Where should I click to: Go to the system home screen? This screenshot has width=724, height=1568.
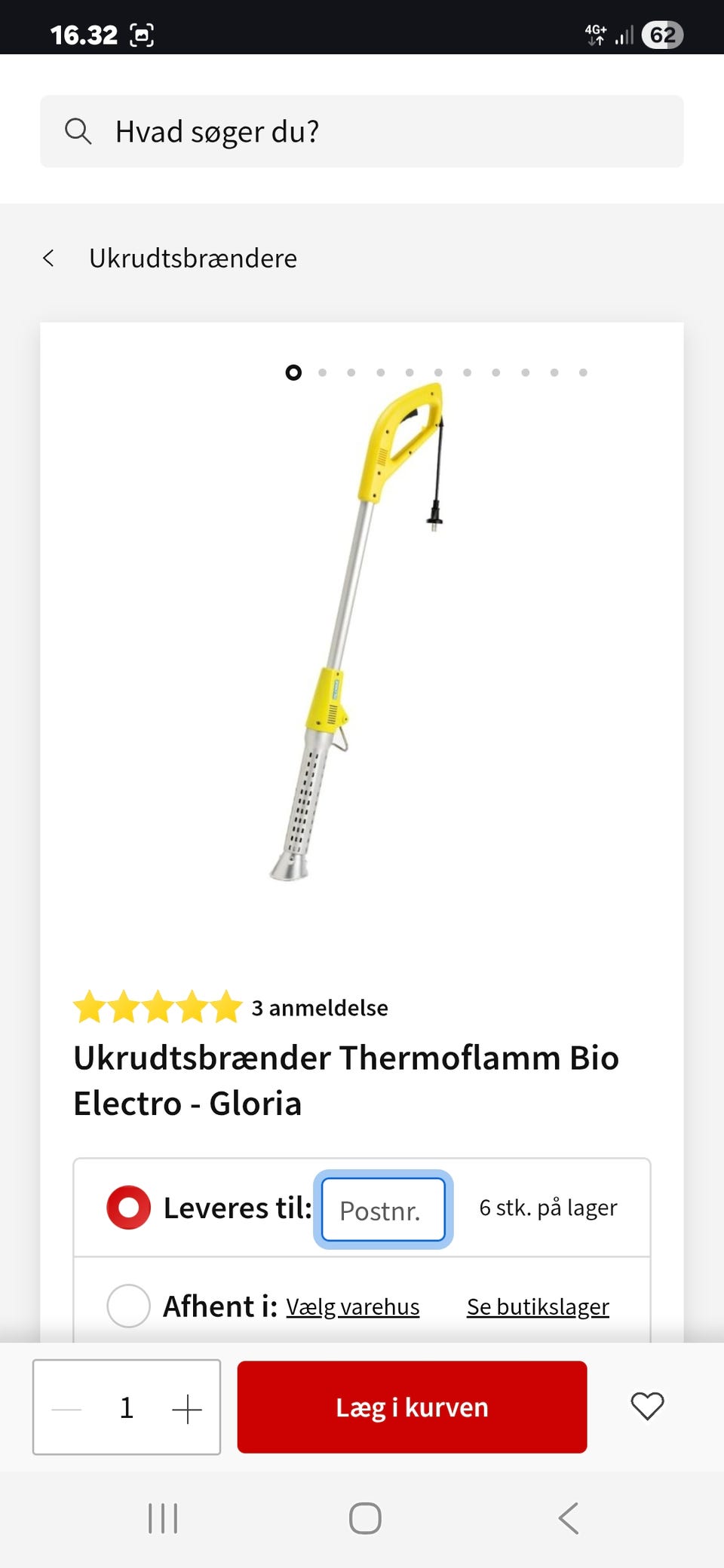[365, 1518]
